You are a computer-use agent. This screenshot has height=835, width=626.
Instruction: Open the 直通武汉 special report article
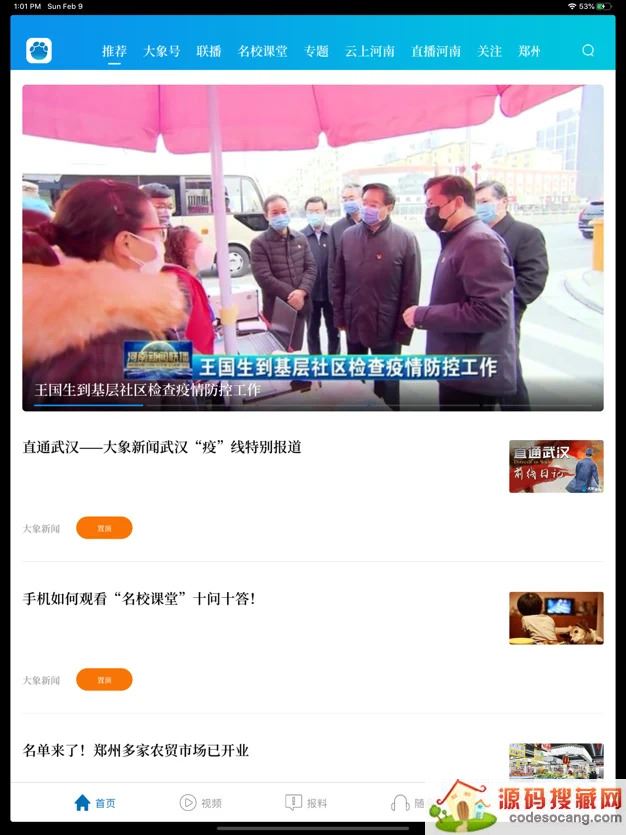pyautogui.click(x=162, y=447)
